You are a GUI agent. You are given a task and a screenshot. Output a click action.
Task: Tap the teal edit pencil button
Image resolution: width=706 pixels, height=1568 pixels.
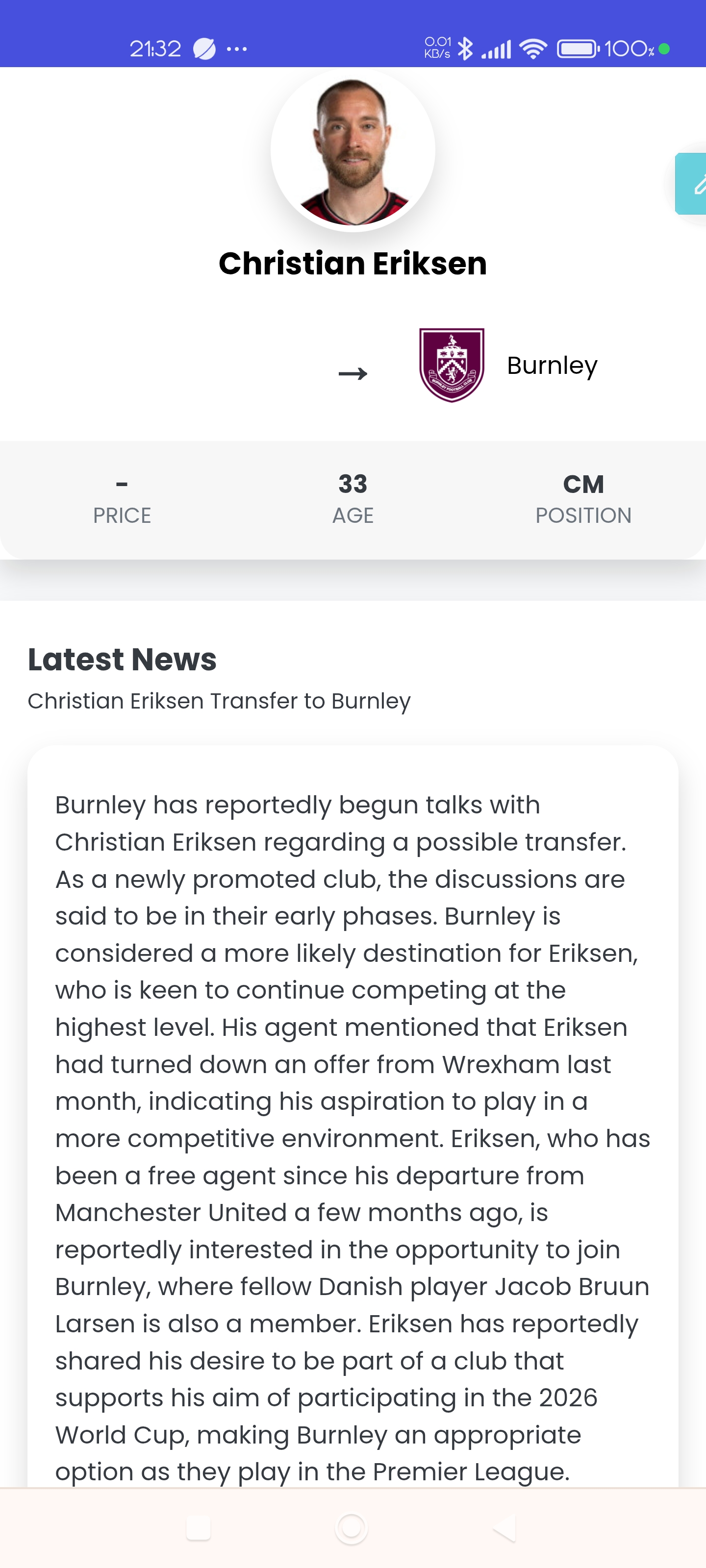coord(693,184)
